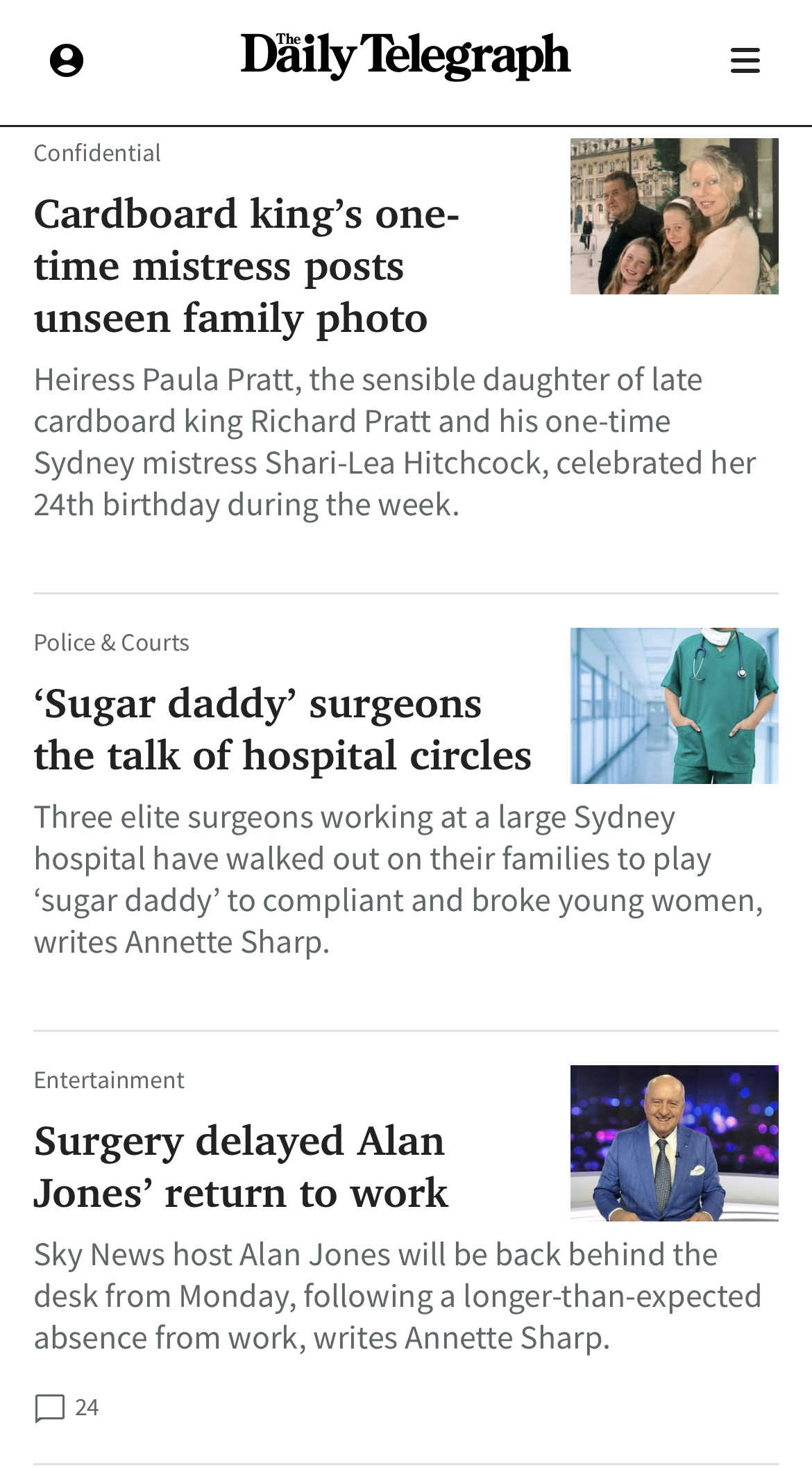Viewport: 812px width, 1468px height.
Task: Open the Entertainment section label
Action: tap(109, 1080)
